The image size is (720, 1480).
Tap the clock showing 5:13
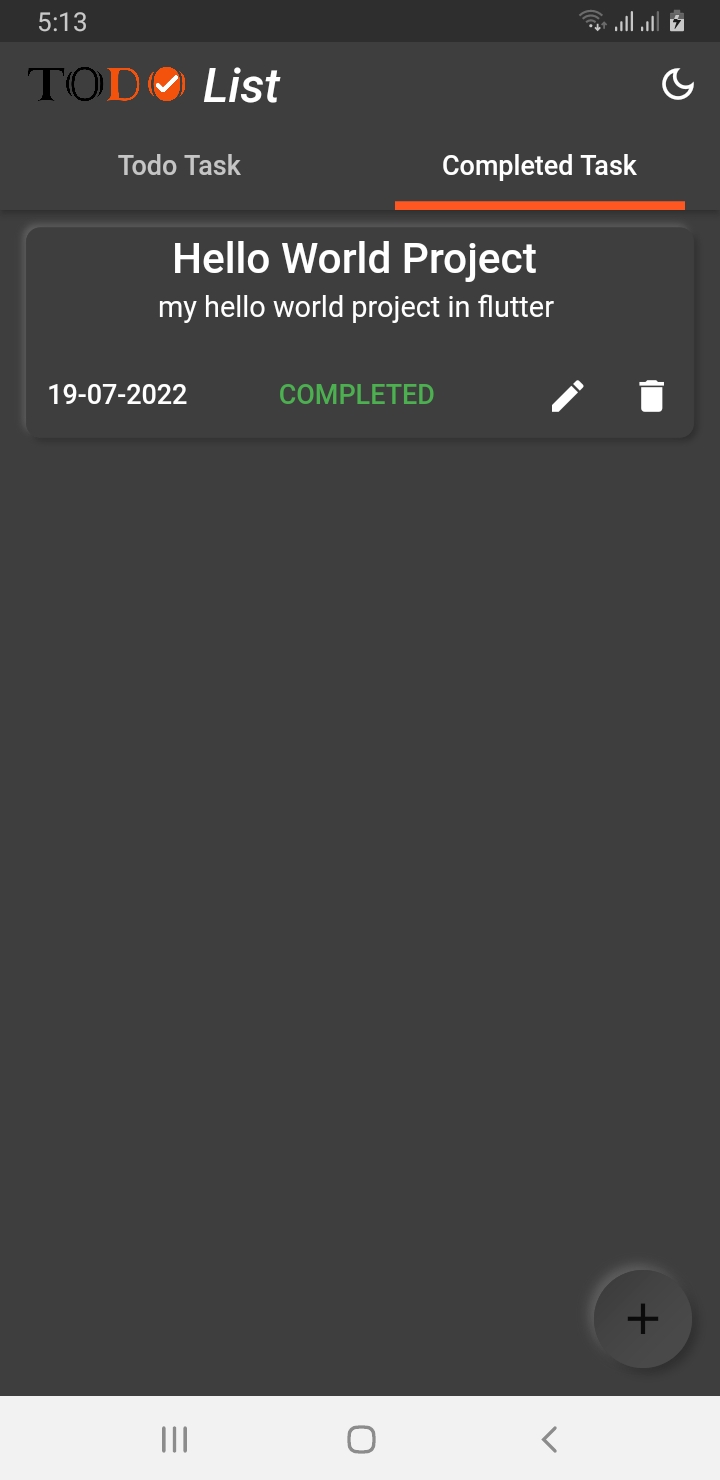(x=62, y=20)
